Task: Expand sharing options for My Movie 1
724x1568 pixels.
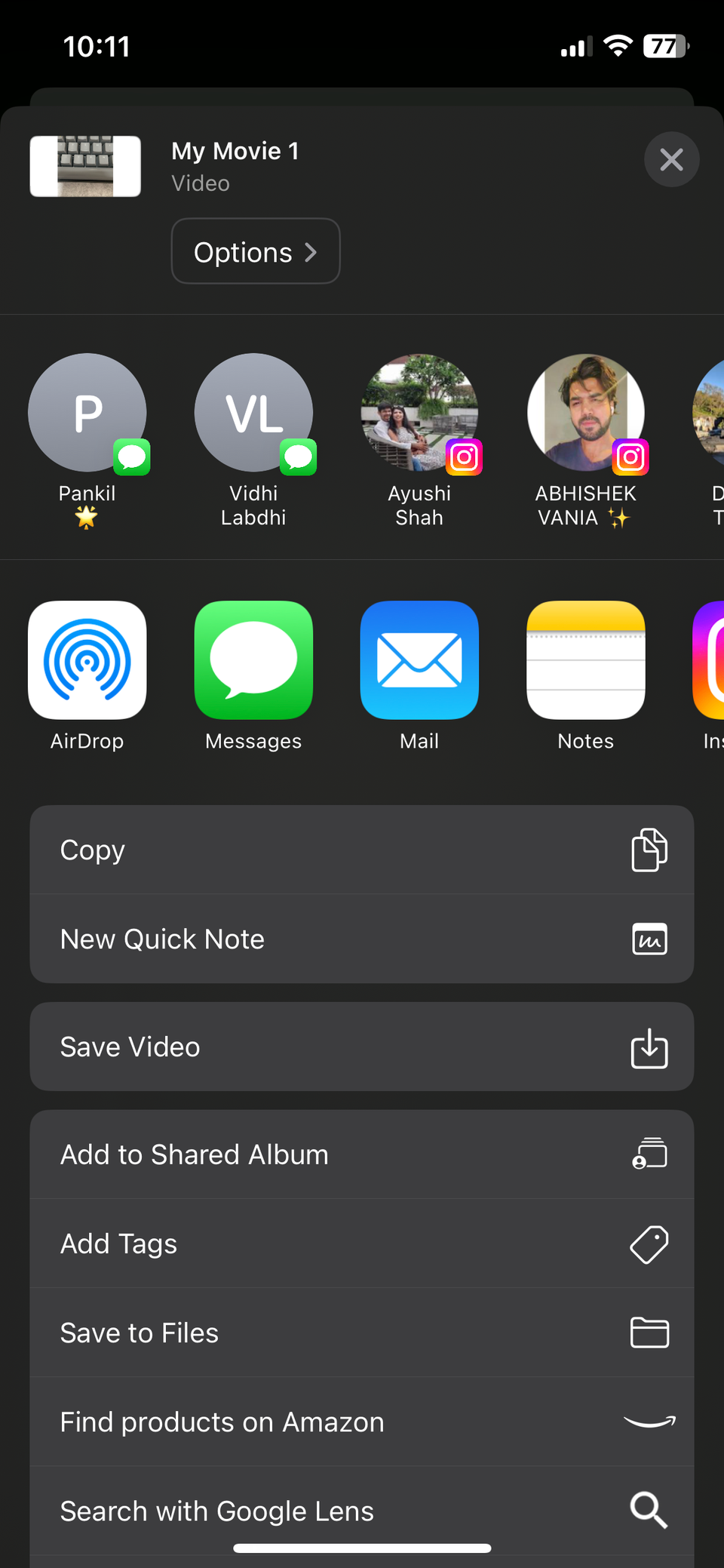Action: [x=255, y=251]
